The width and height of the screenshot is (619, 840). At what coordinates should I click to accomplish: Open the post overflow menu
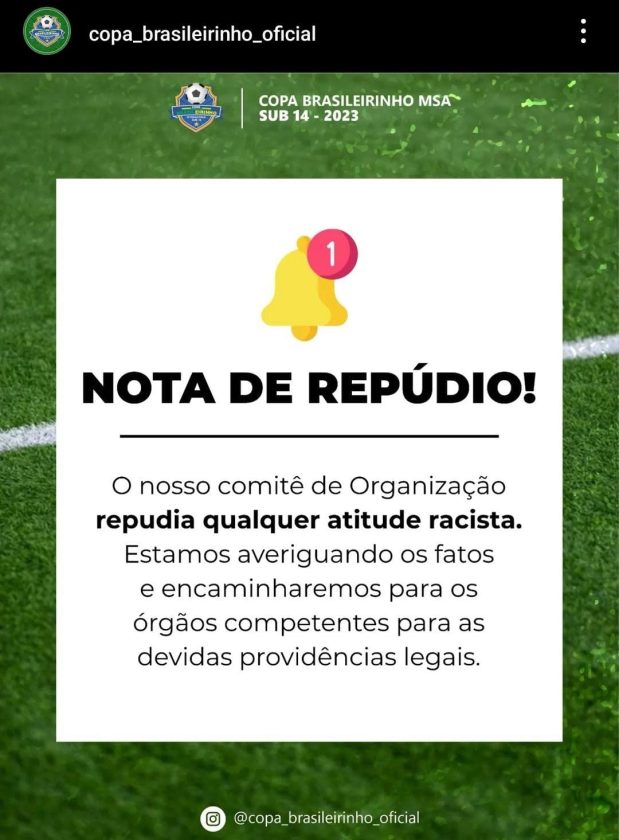(x=583, y=32)
